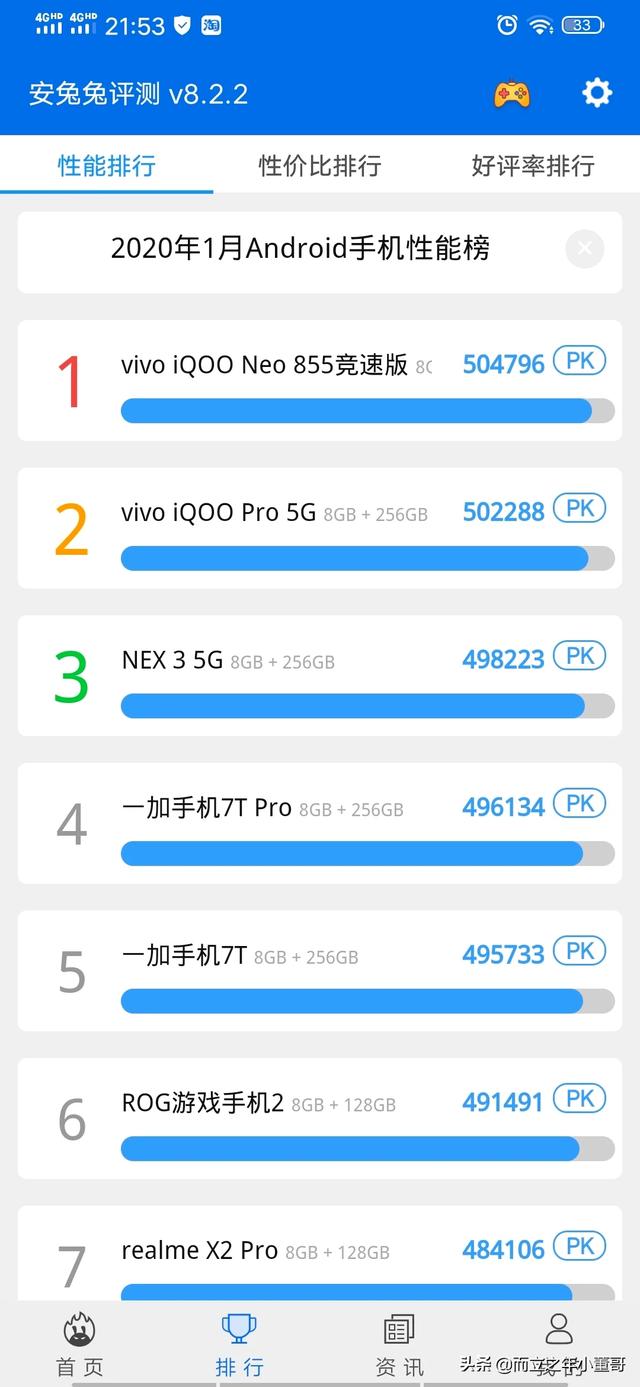The height and width of the screenshot is (1387, 640).
Task: Switch to the 好评率排行 tab
Action: (x=533, y=165)
